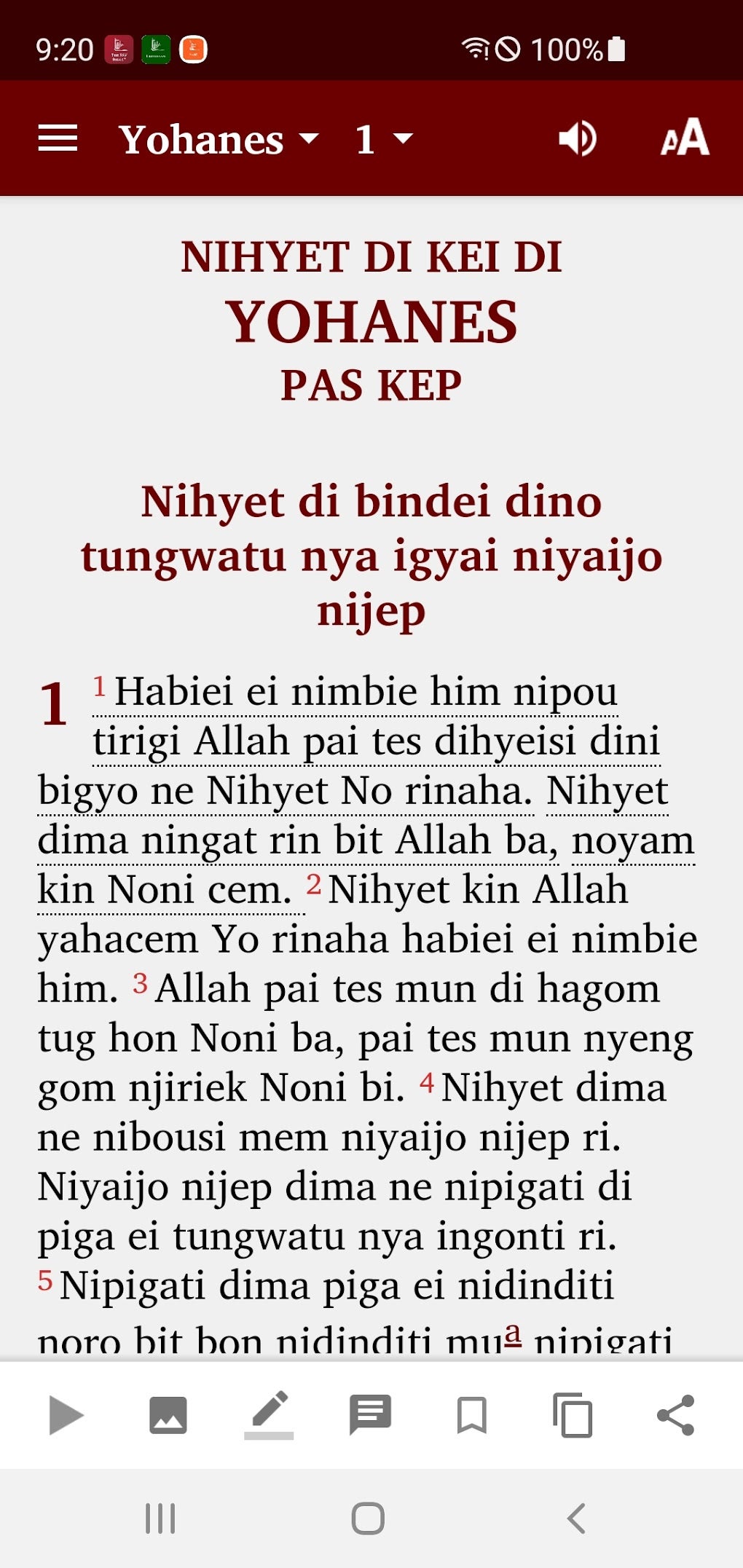The width and height of the screenshot is (743, 1568).
Task: Copy the selected verses
Action: (573, 1414)
